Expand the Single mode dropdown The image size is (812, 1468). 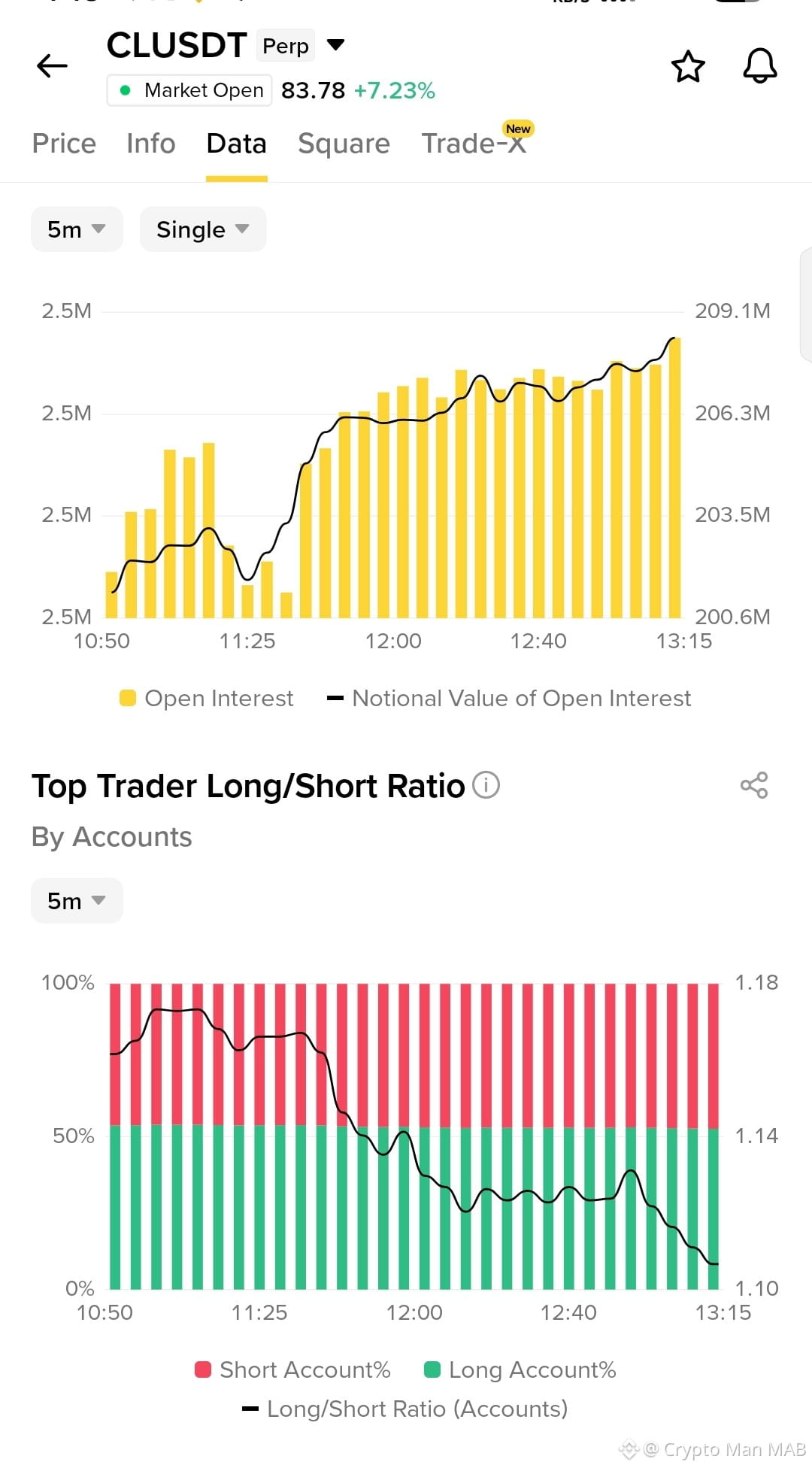pos(203,229)
